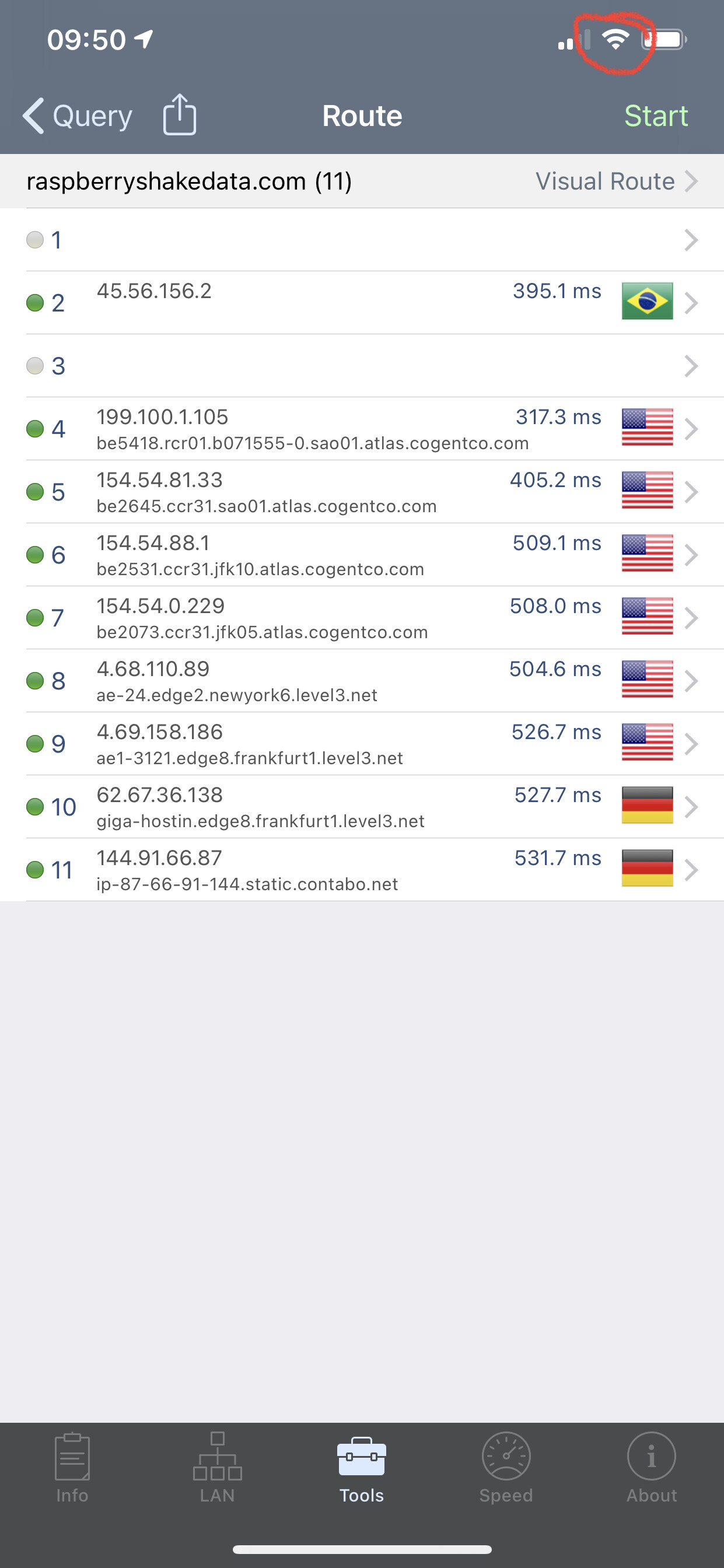View hop 5 at 154.54.81.33

click(362, 492)
